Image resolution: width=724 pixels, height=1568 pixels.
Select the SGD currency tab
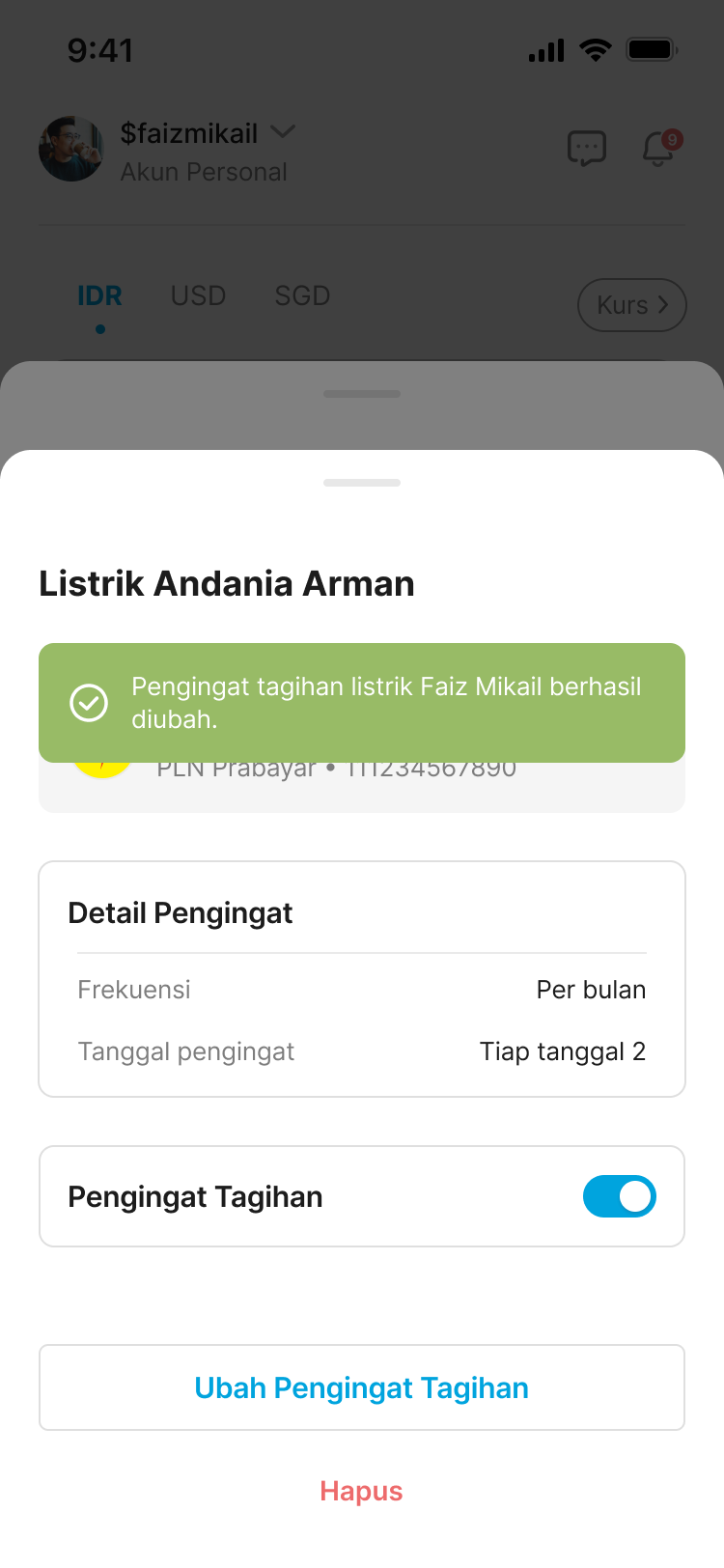tap(301, 295)
